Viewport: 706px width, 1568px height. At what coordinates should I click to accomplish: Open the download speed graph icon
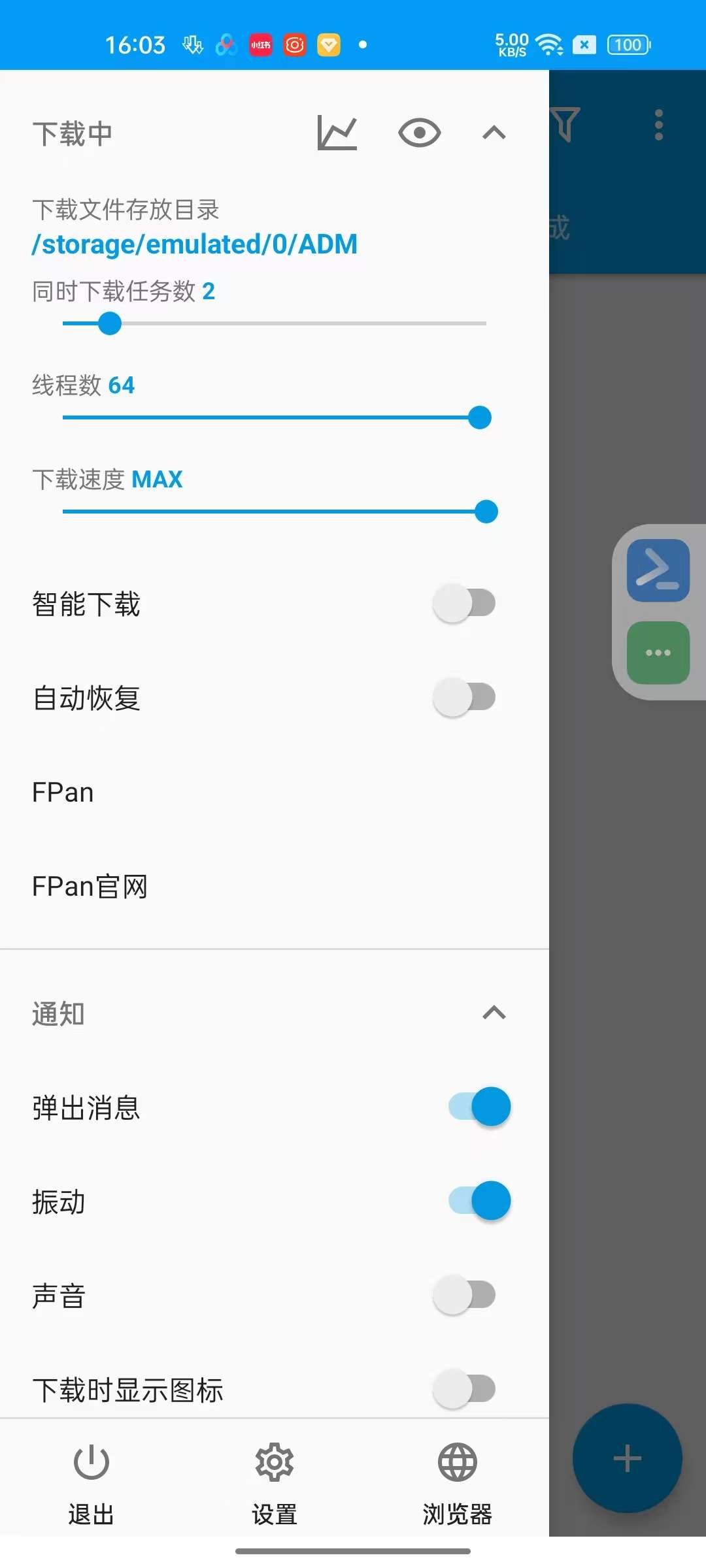point(337,133)
